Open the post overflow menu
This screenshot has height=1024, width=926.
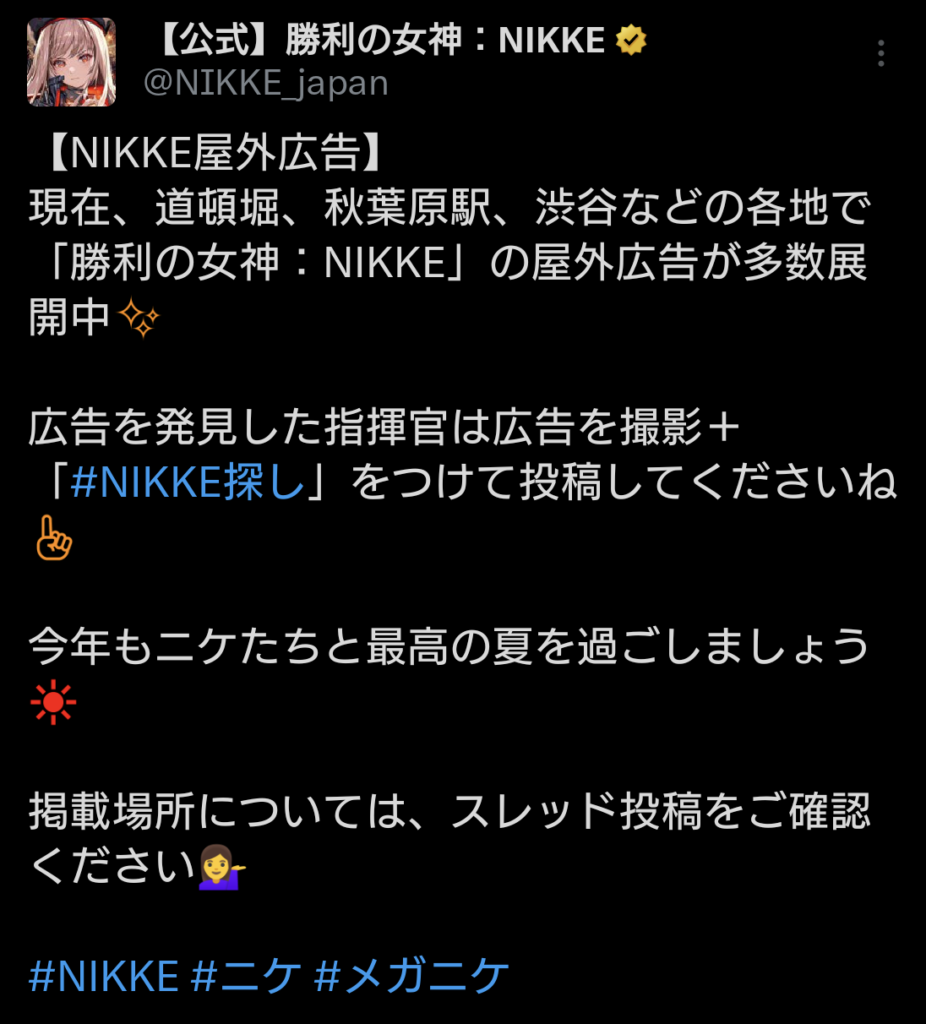point(880,54)
